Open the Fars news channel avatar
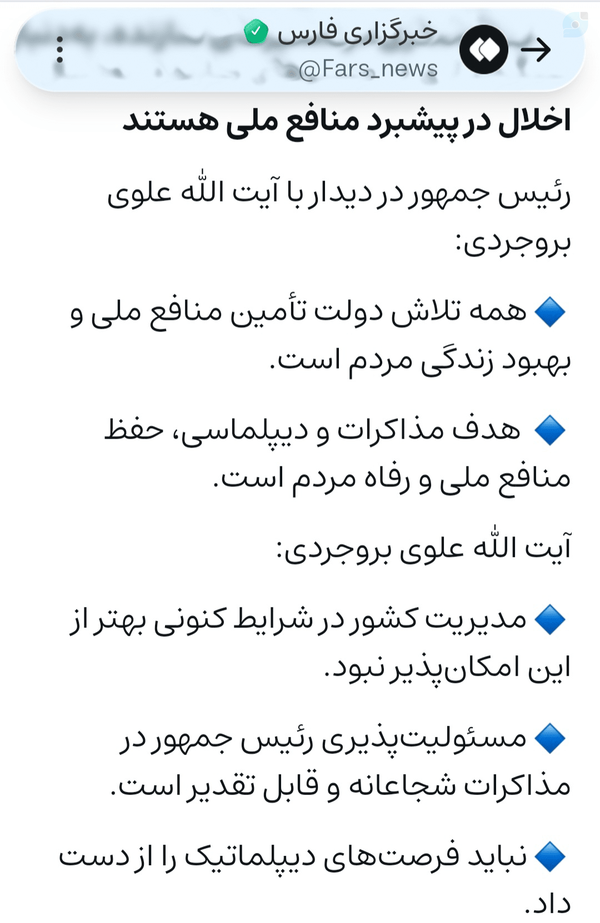Image resolution: width=600 pixels, height=923 pixels. click(483, 49)
